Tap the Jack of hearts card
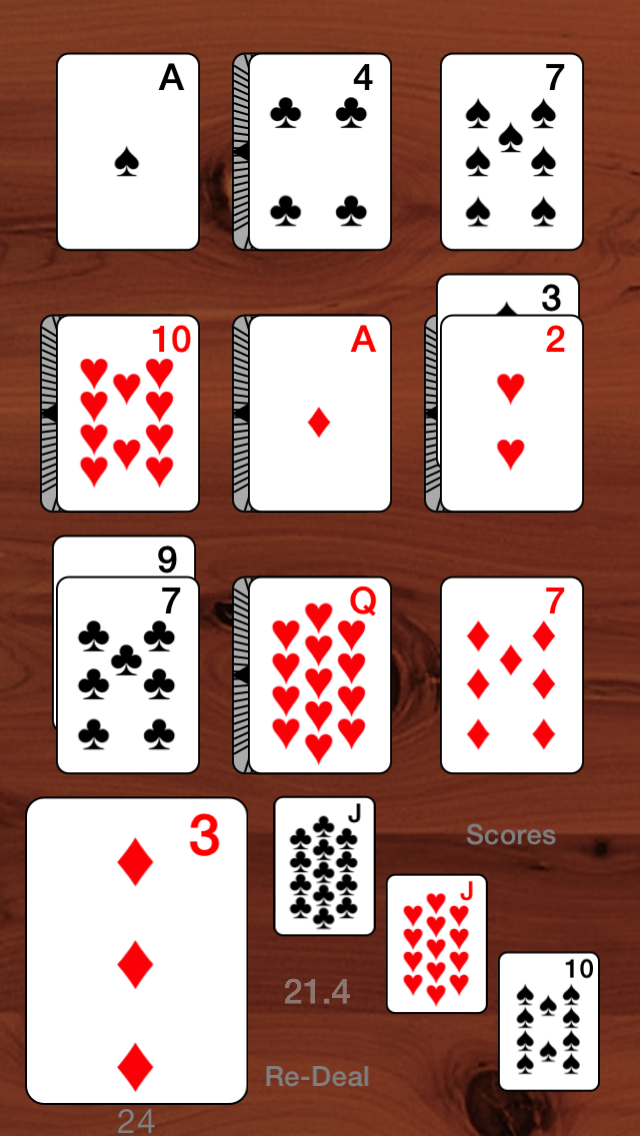Viewport: 640px width, 1136px height. tap(436, 943)
